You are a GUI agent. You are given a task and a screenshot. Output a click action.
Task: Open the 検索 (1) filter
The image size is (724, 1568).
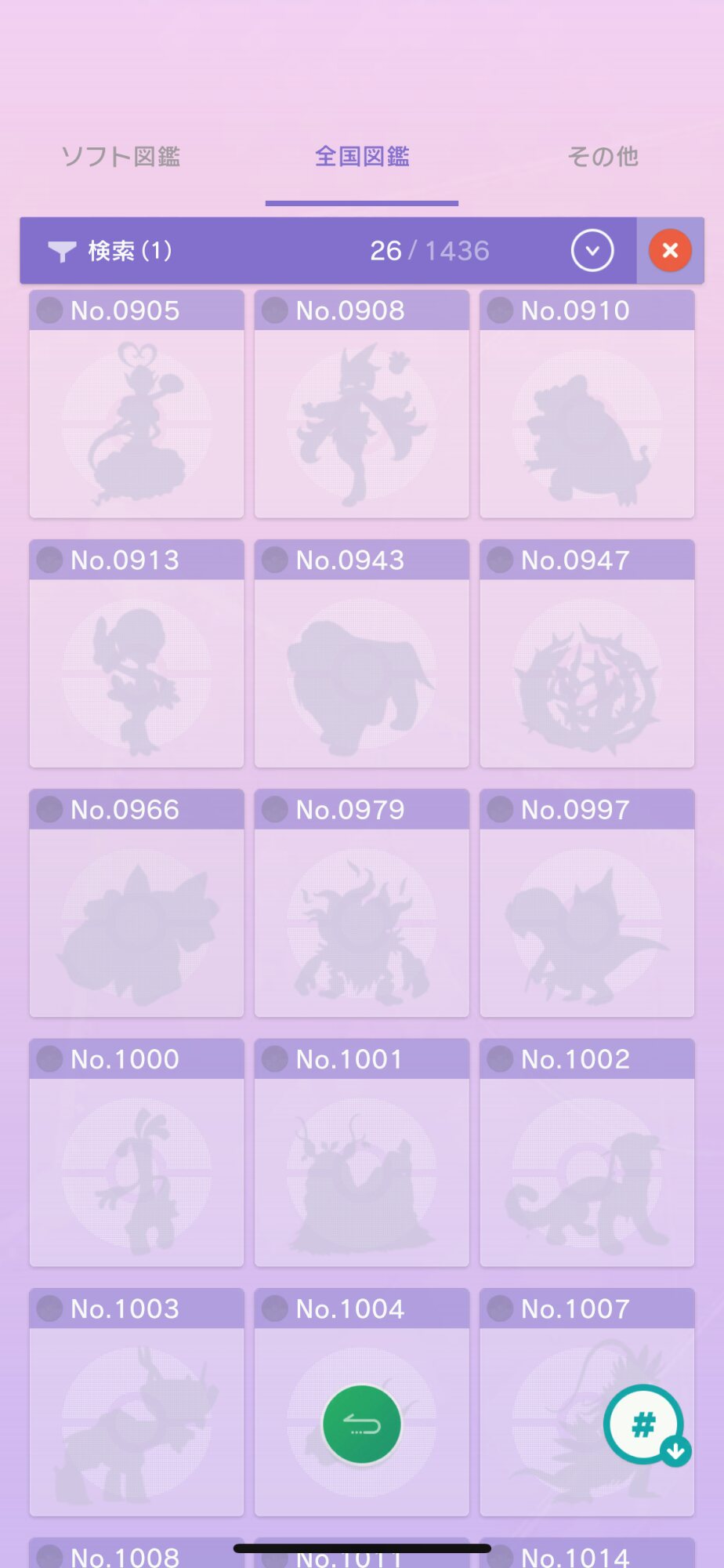110,251
